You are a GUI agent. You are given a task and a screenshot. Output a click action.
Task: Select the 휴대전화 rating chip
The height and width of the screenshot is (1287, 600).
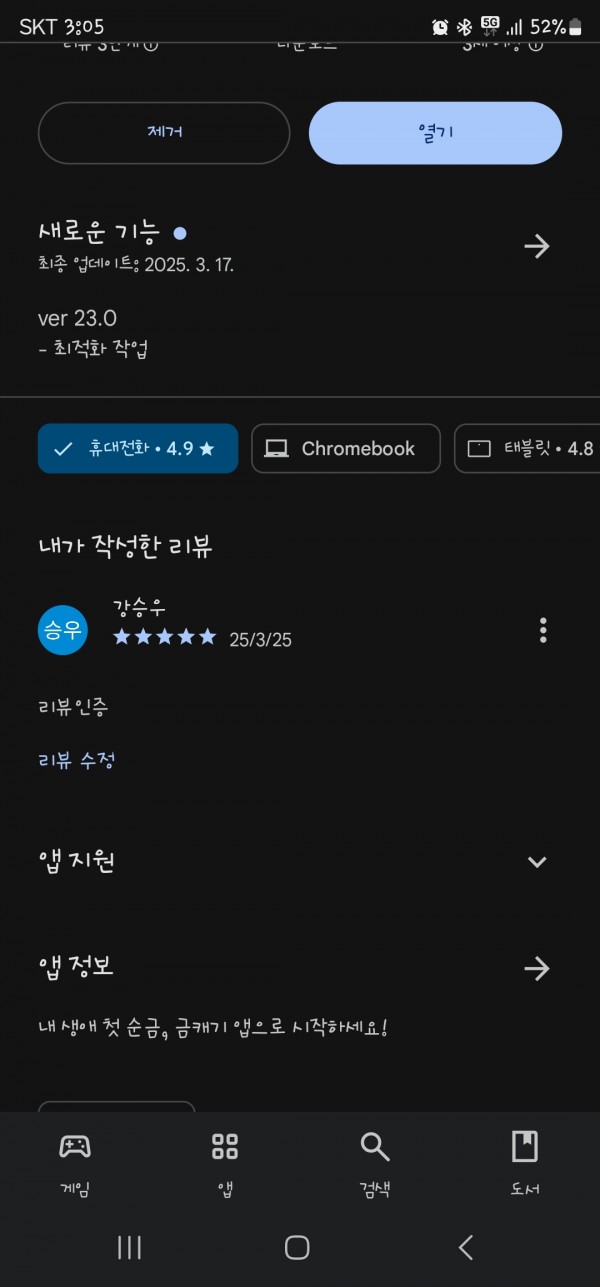point(138,448)
